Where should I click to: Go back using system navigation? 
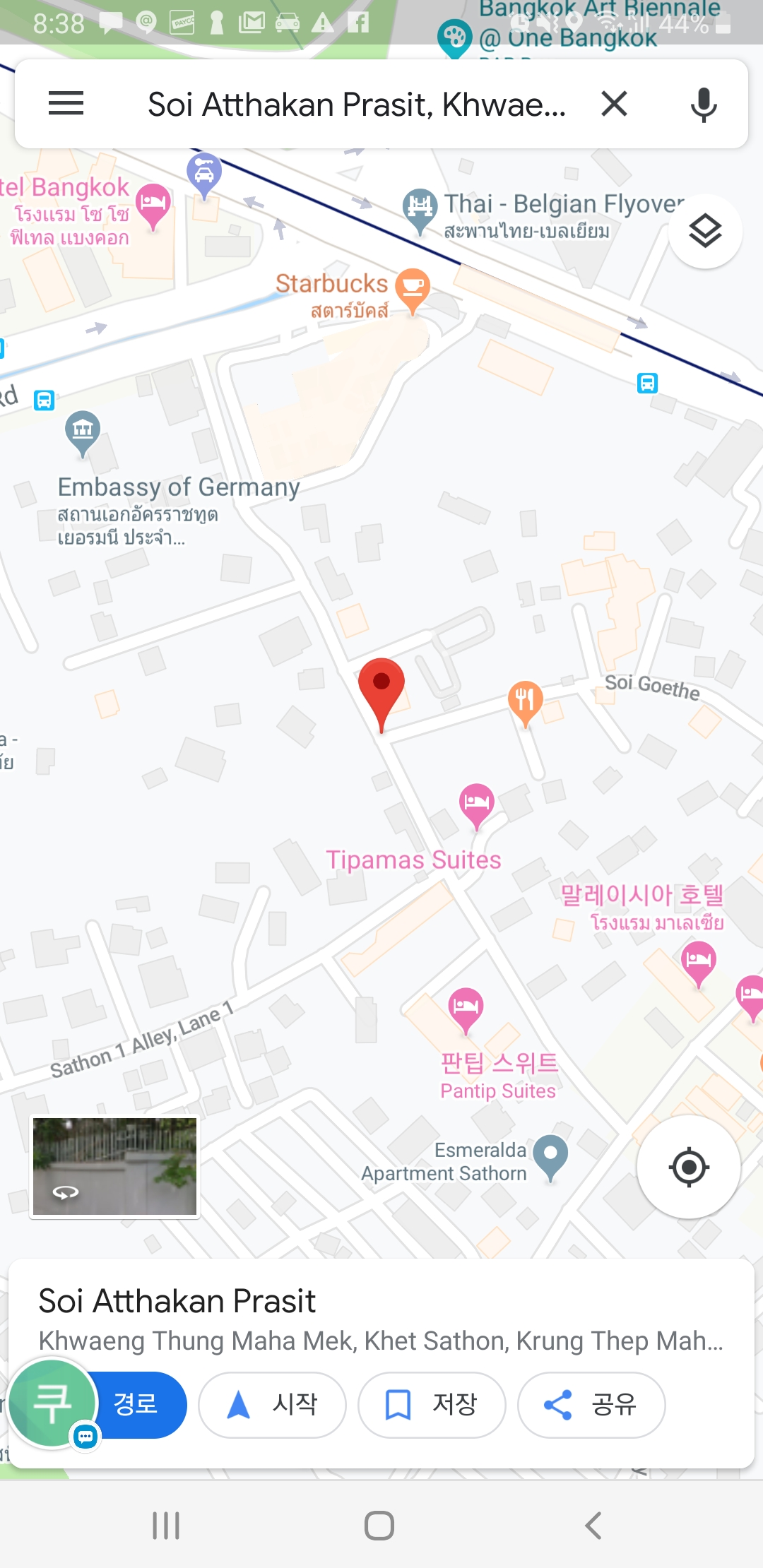593,1525
